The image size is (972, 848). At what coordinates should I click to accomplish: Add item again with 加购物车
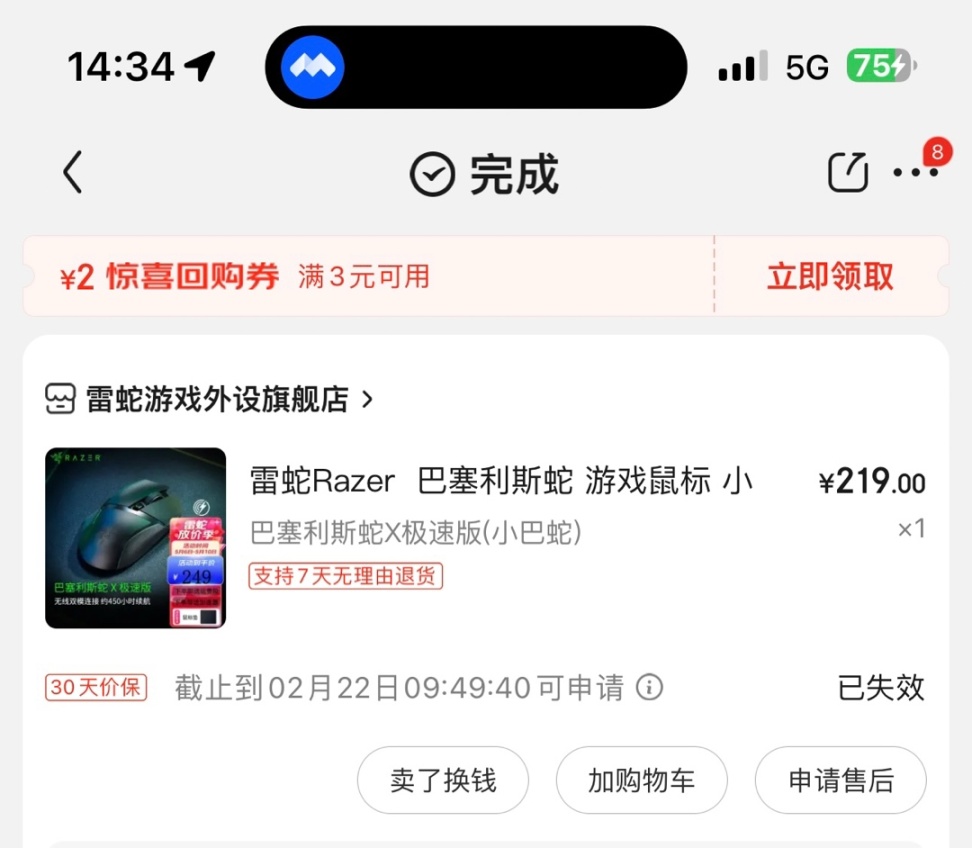(641, 780)
